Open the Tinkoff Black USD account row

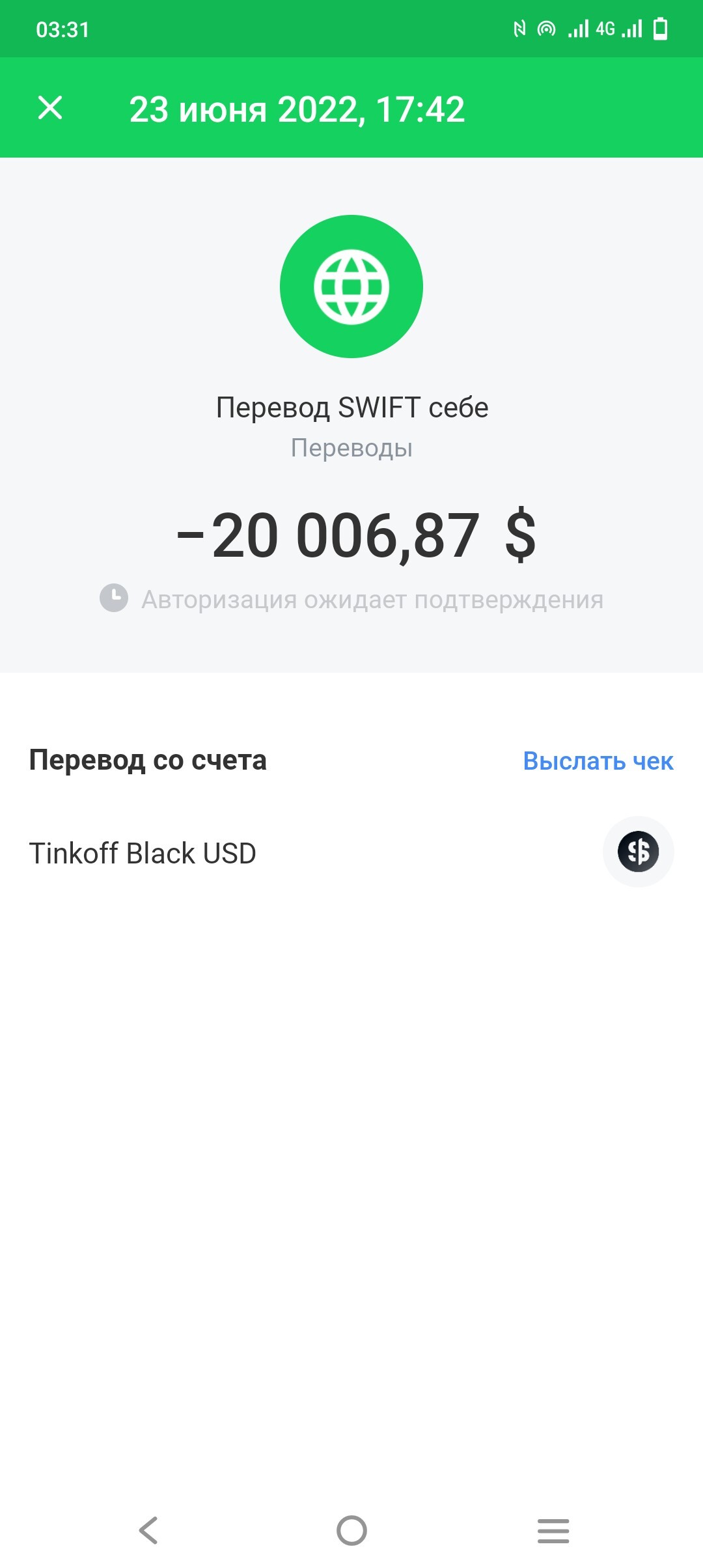tap(351, 852)
